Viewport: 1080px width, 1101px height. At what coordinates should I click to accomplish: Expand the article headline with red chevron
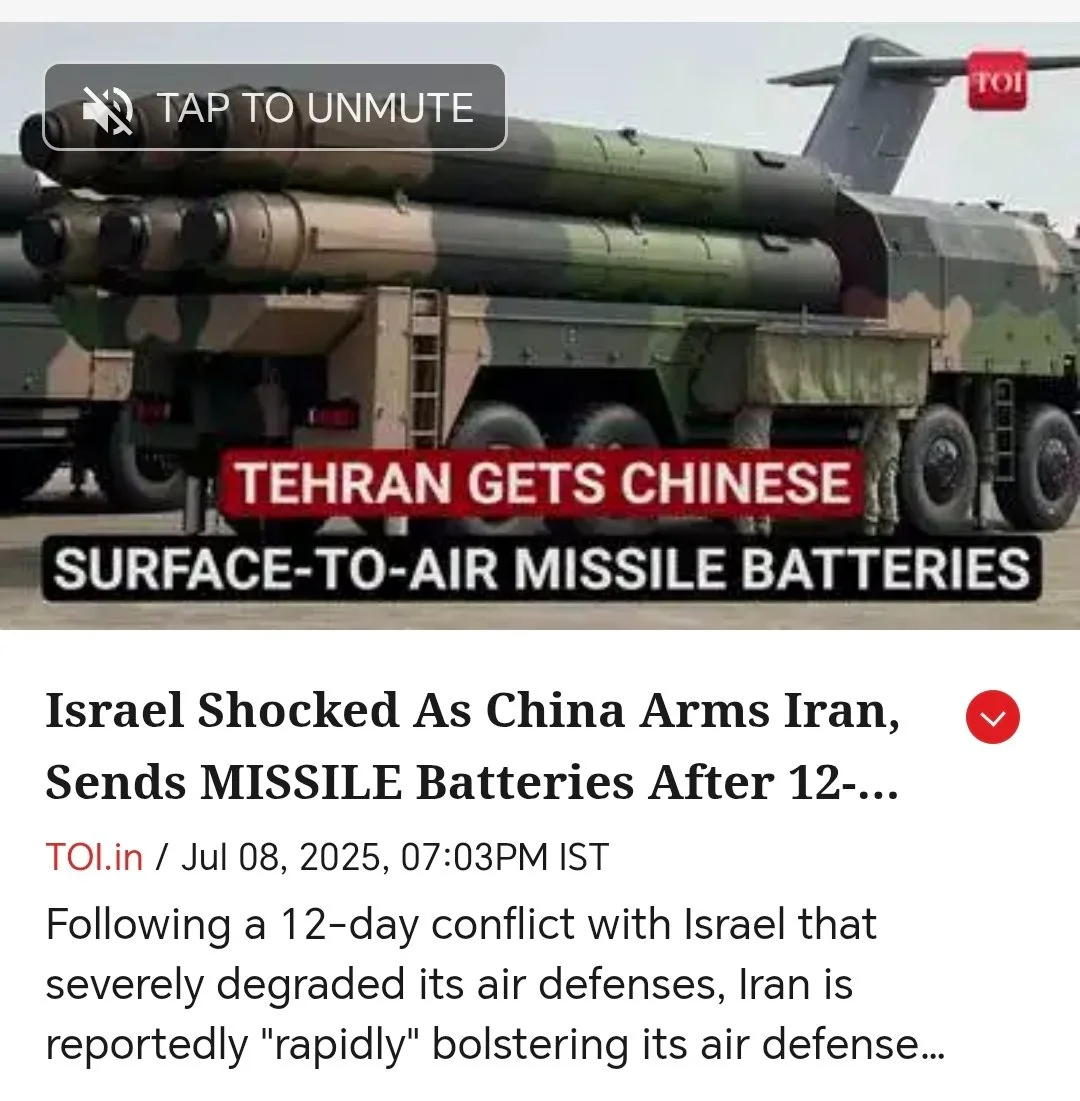(x=993, y=718)
